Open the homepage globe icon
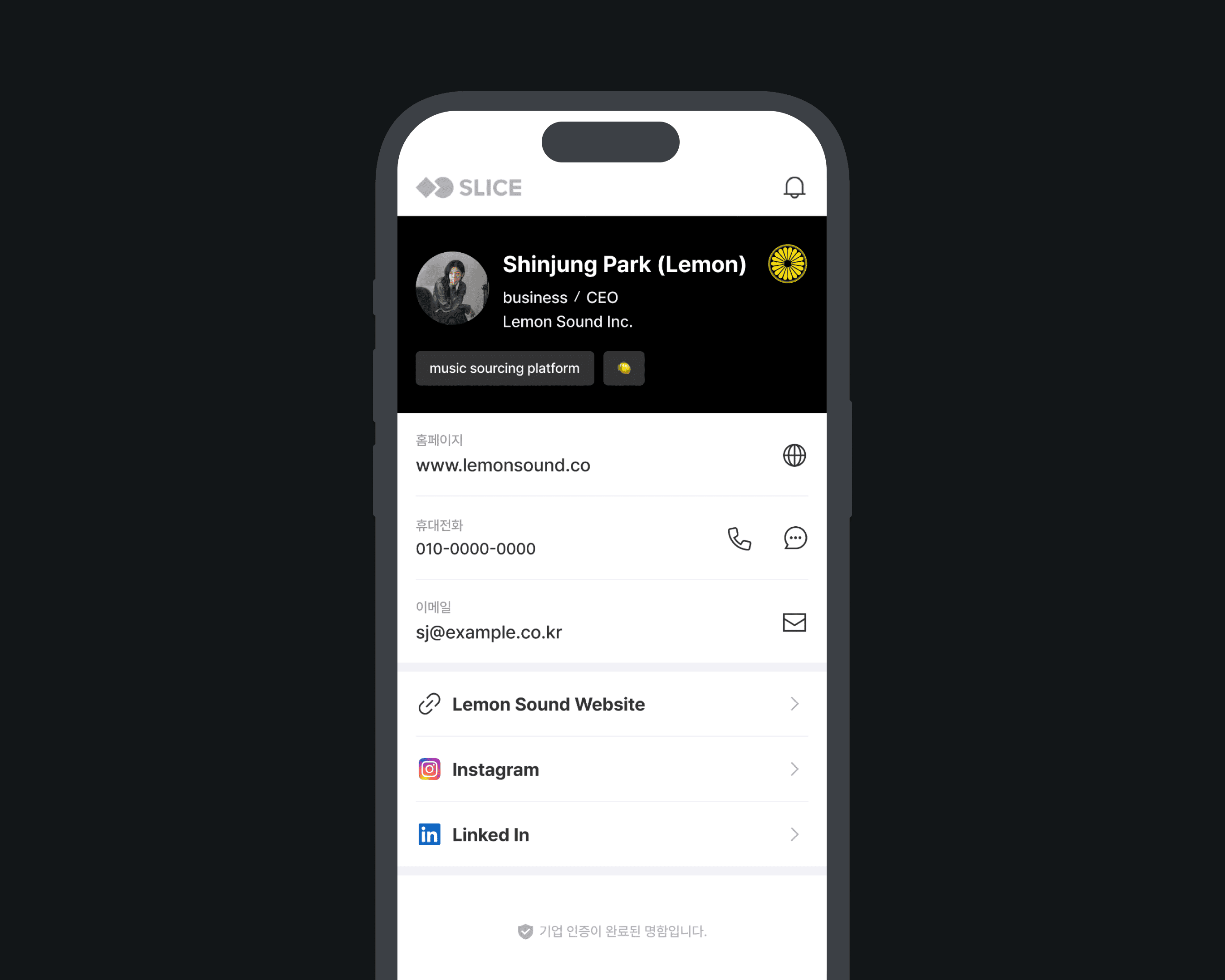Viewport: 1225px width, 980px height. 794,455
